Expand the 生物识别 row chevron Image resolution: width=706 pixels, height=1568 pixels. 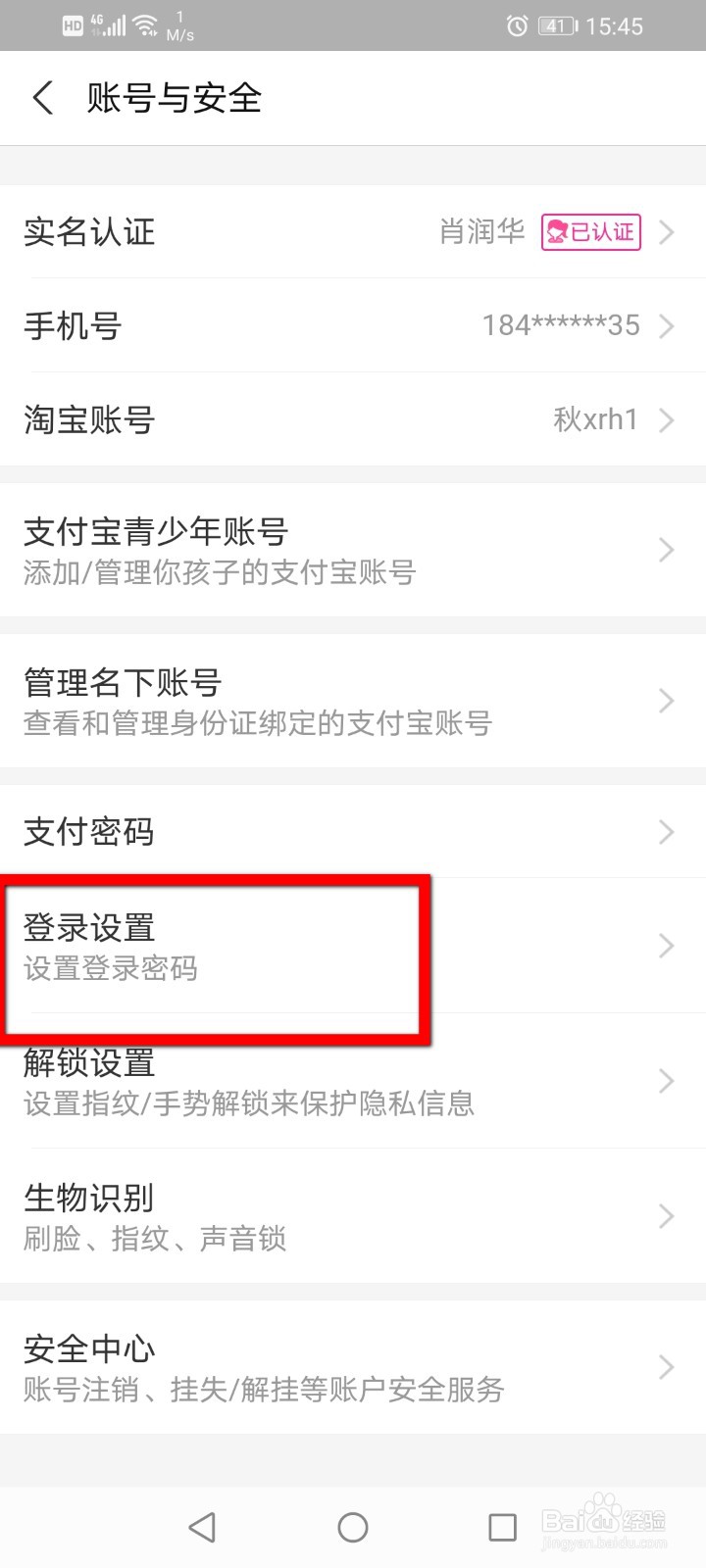click(x=666, y=1217)
